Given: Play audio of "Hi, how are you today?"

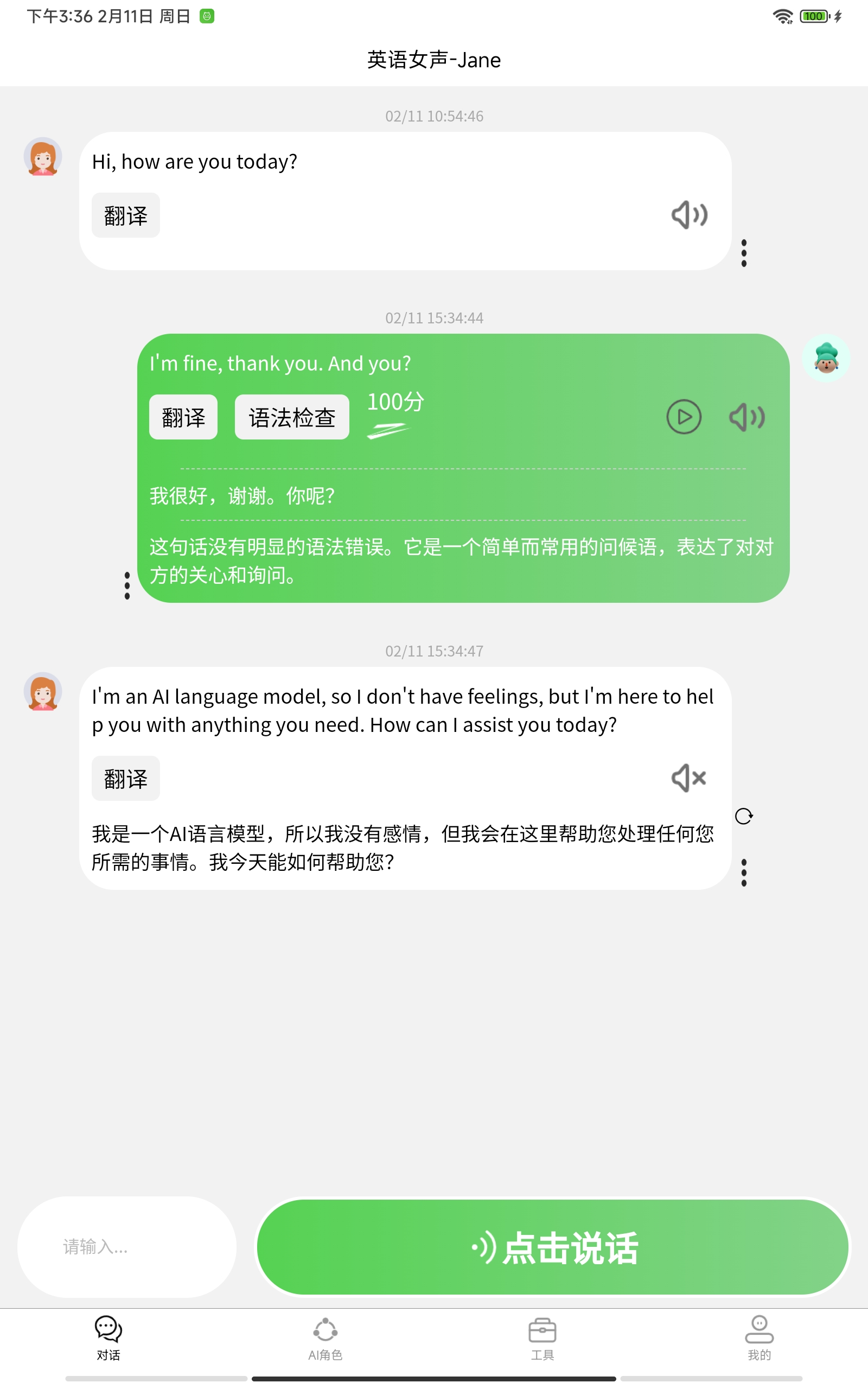Looking at the screenshot, I should tap(689, 215).
